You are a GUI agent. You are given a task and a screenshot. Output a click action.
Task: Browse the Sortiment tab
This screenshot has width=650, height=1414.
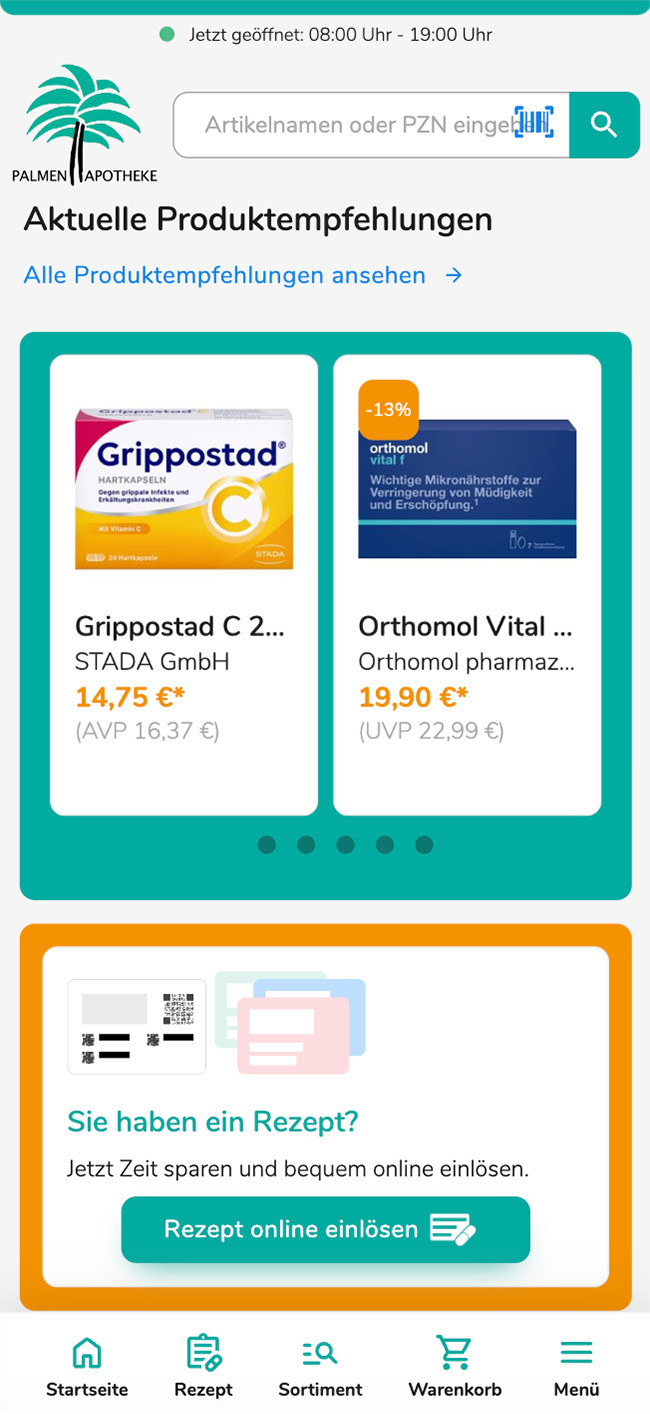pos(320,1366)
